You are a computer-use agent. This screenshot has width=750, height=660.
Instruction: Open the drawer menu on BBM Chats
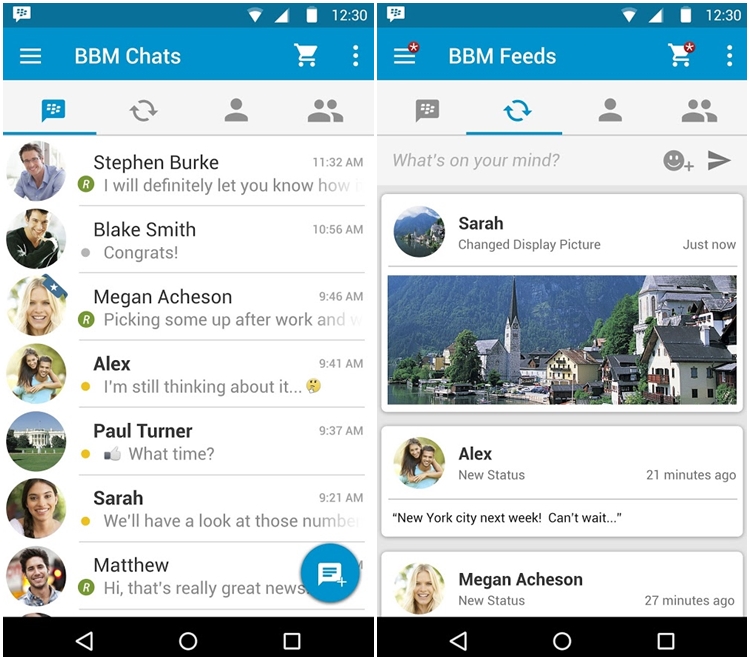click(x=31, y=56)
